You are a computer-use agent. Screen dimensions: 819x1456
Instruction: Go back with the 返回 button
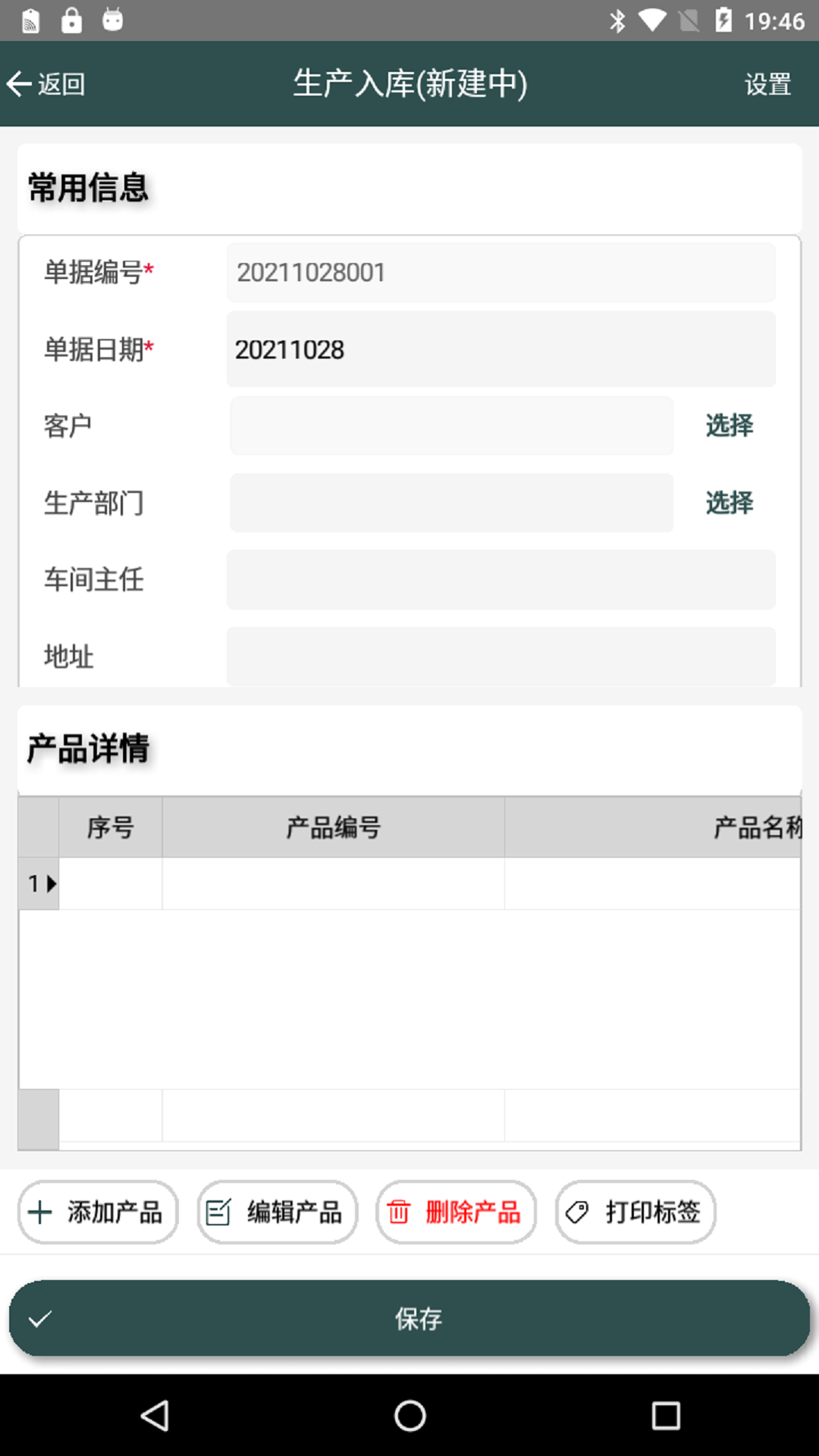point(45,83)
